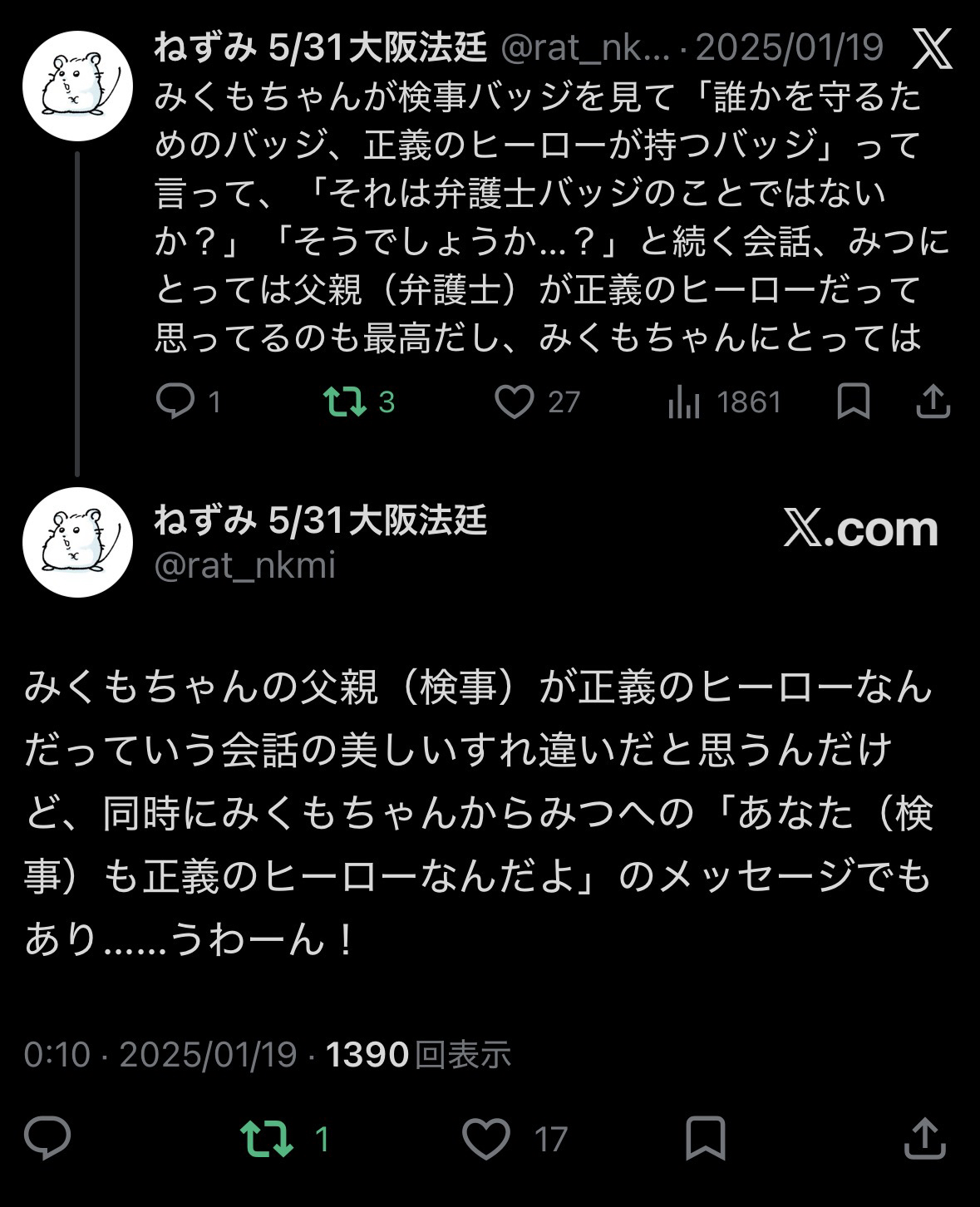Bookmark the main post
980x1207 pixels.
[706, 1138]
